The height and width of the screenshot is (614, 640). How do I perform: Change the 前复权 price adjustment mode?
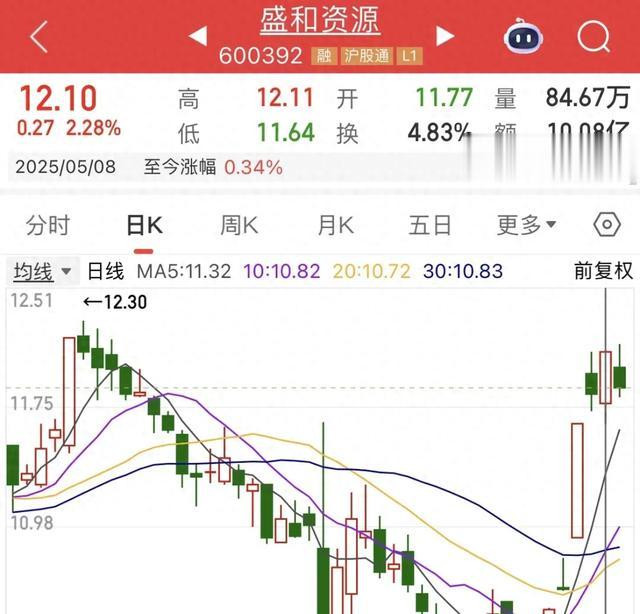[x=603, y=271]
